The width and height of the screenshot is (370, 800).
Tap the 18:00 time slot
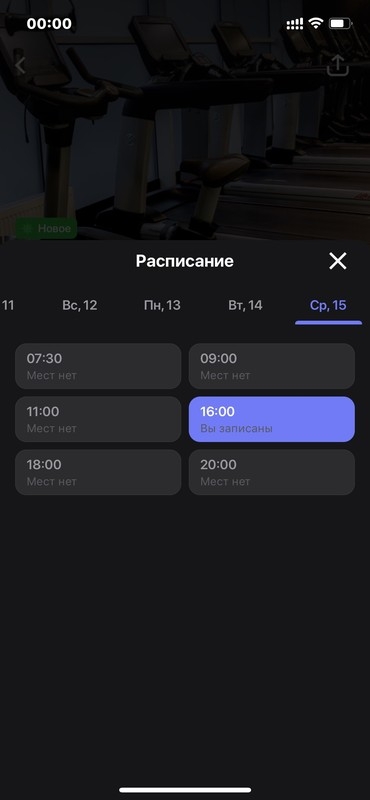[x=98, y=472]
